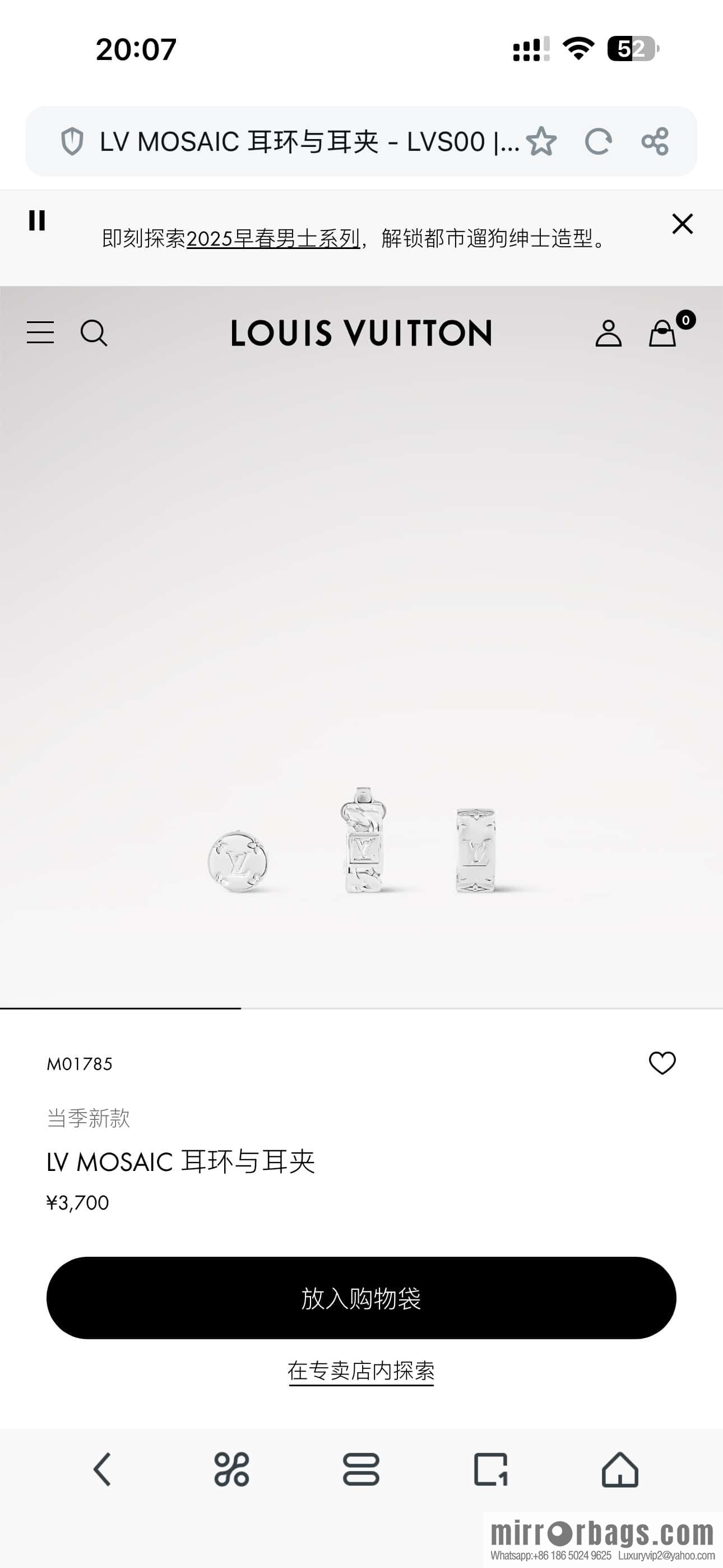Viewport: 723px width, 1568px height.
Task: Open the Louis Vuitton hamburger menu
Action: tap(40, 333)
